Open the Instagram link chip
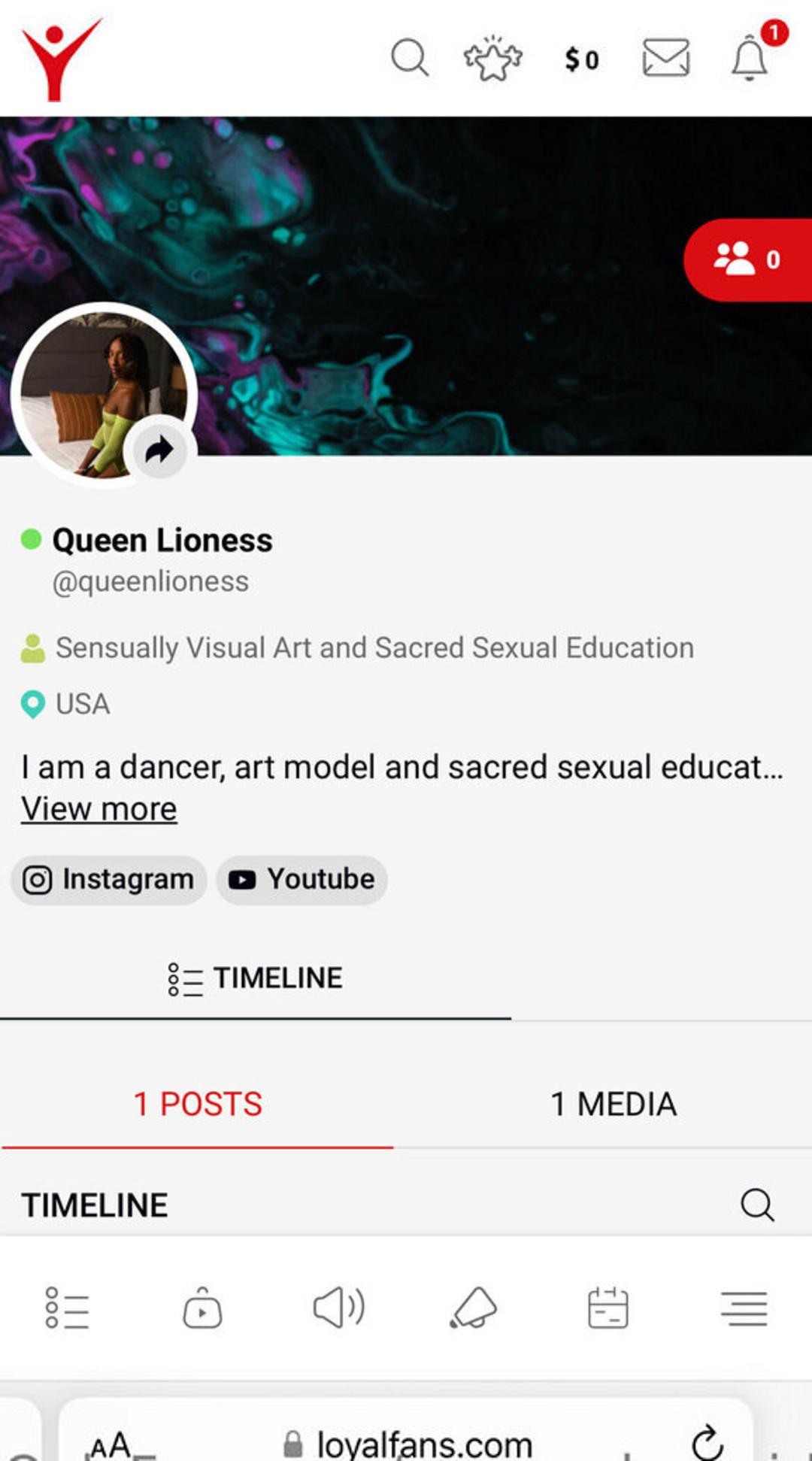812x1461 pixels. click(x=109, y=880)
